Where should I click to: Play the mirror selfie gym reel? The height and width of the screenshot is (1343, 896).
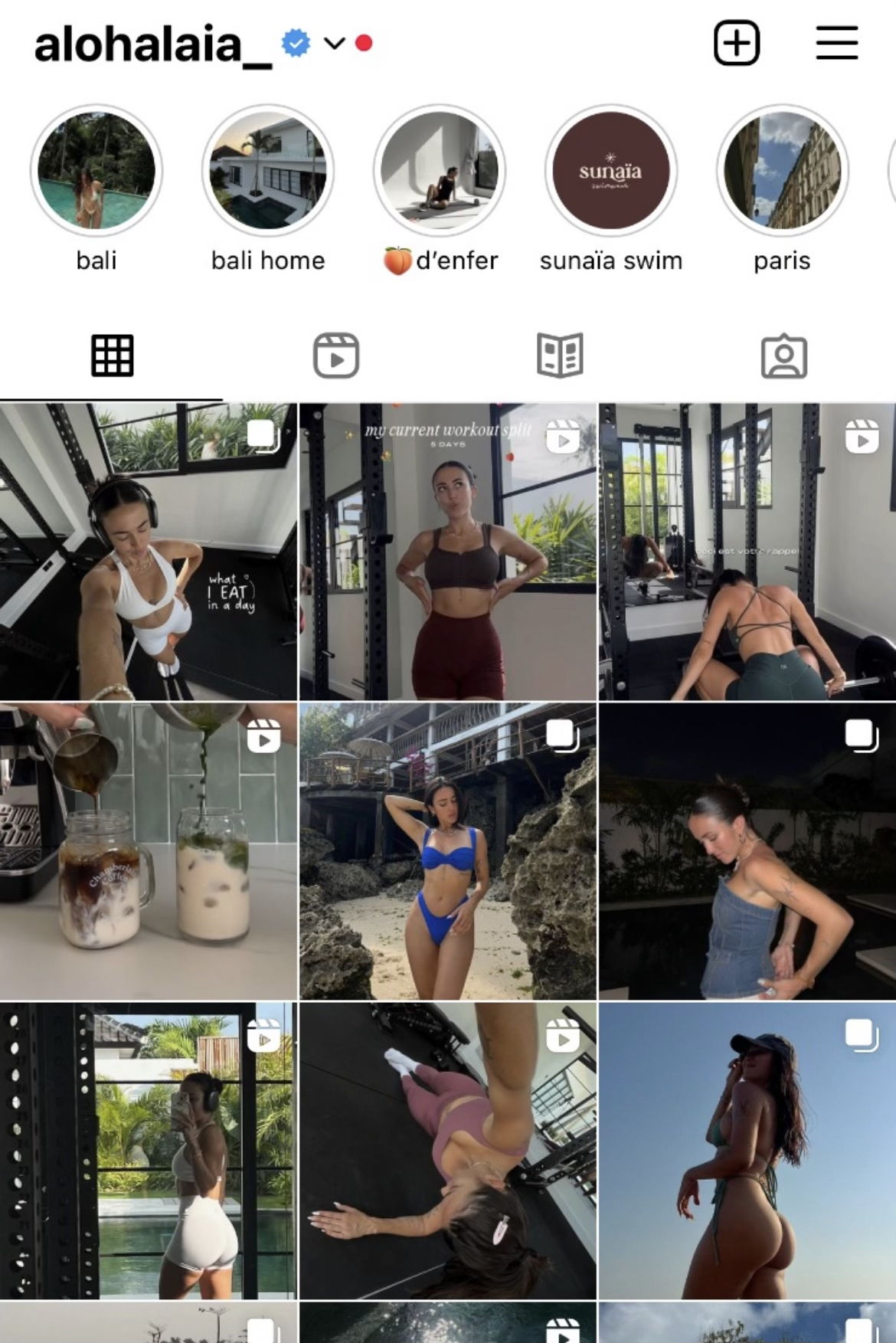click(148, 1149)
